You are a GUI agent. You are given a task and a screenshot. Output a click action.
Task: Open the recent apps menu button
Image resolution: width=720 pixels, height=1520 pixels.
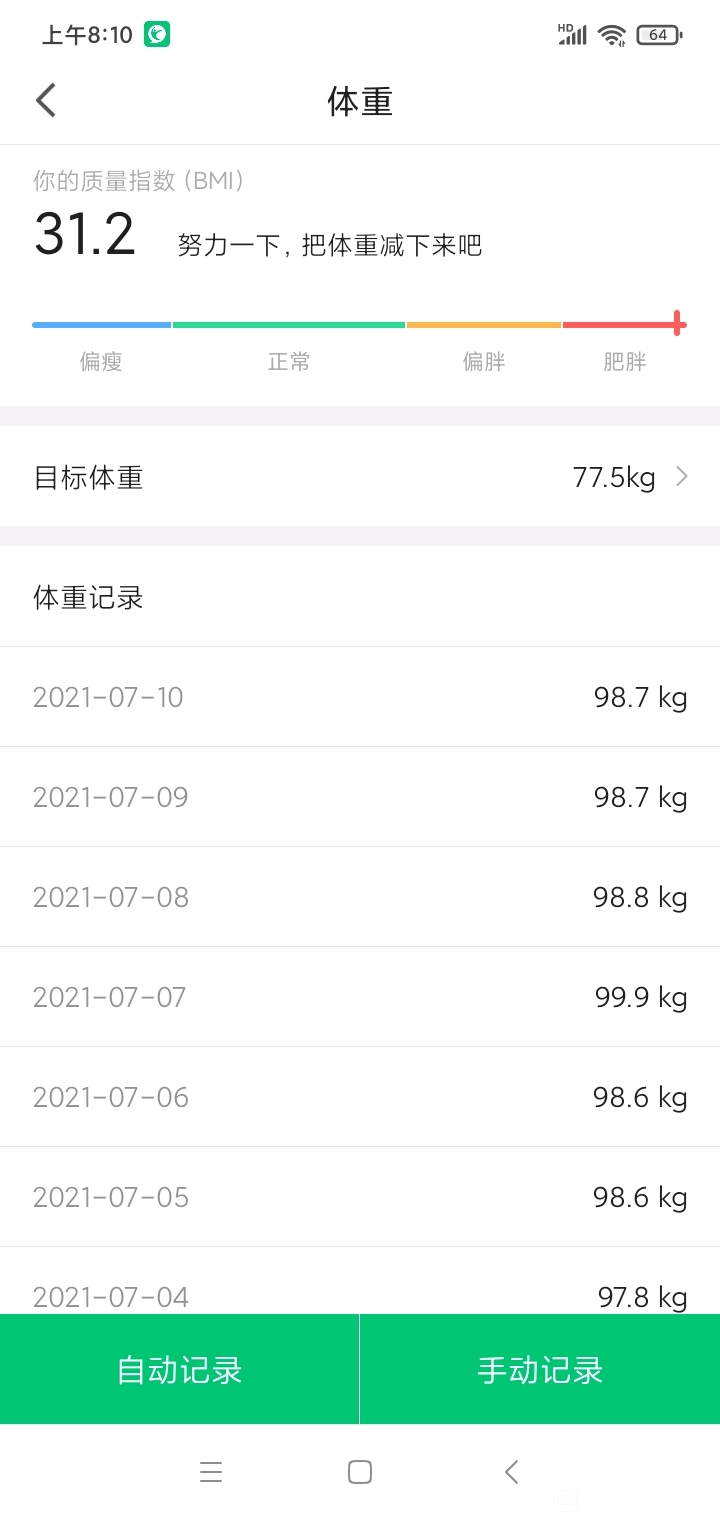point(210,1472)
